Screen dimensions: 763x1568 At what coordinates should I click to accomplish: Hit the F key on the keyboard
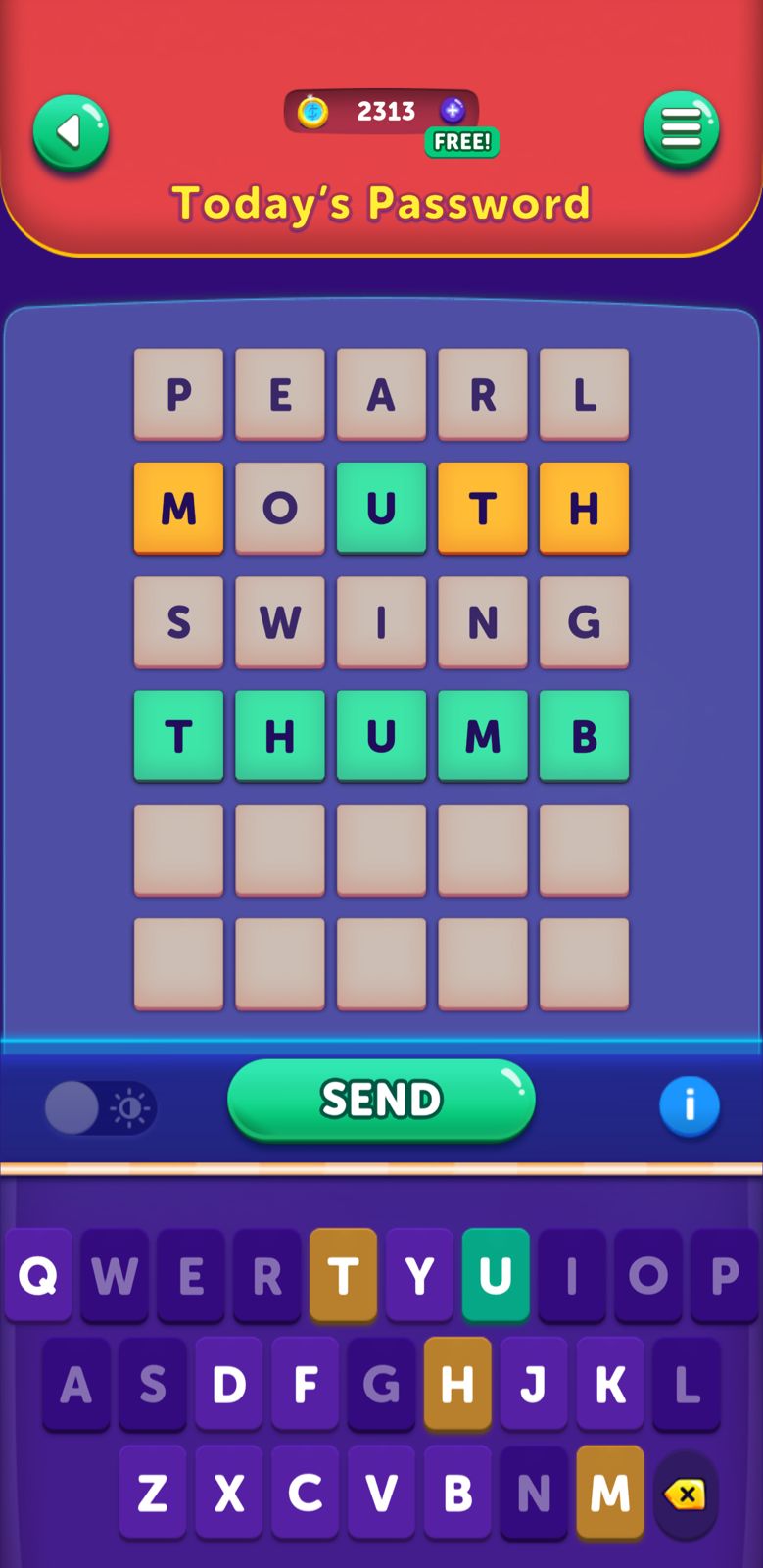[306, 1384]
